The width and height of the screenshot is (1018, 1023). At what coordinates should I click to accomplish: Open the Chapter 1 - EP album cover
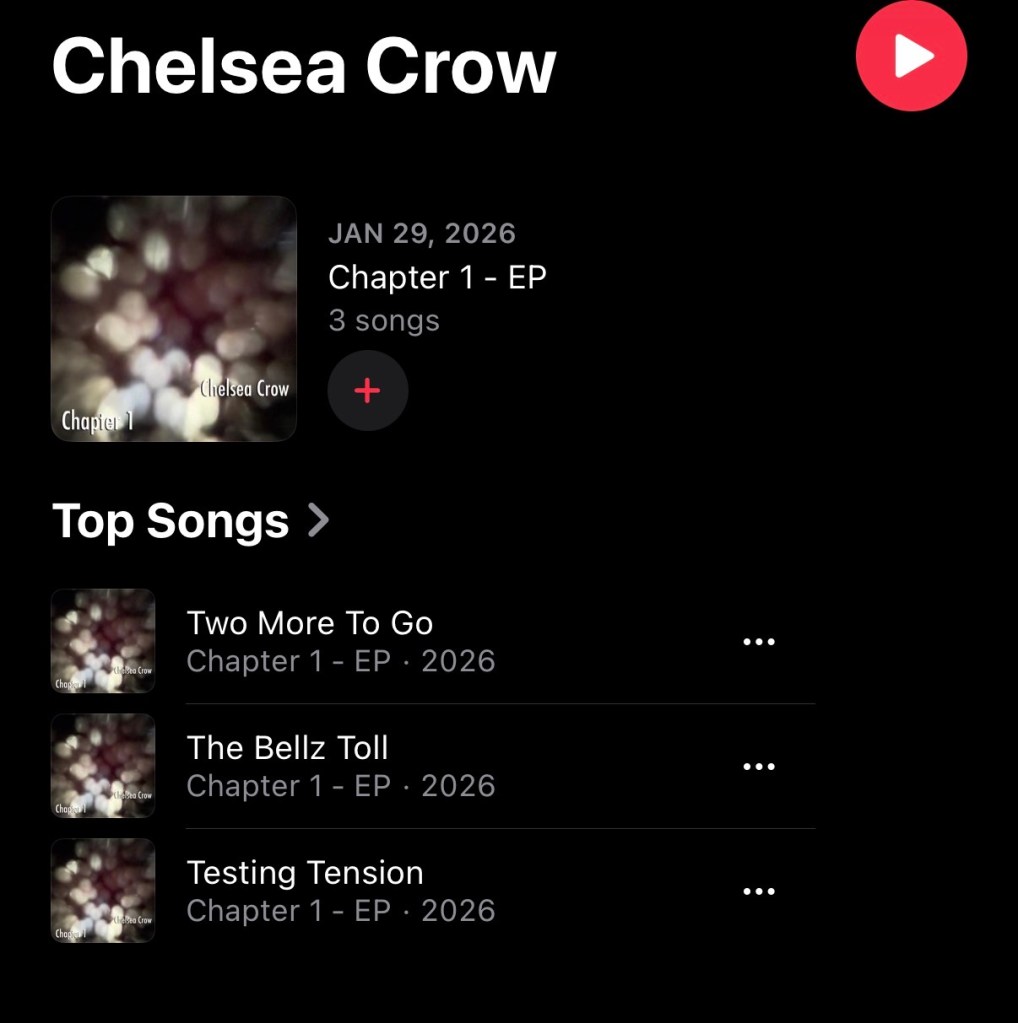174,318
